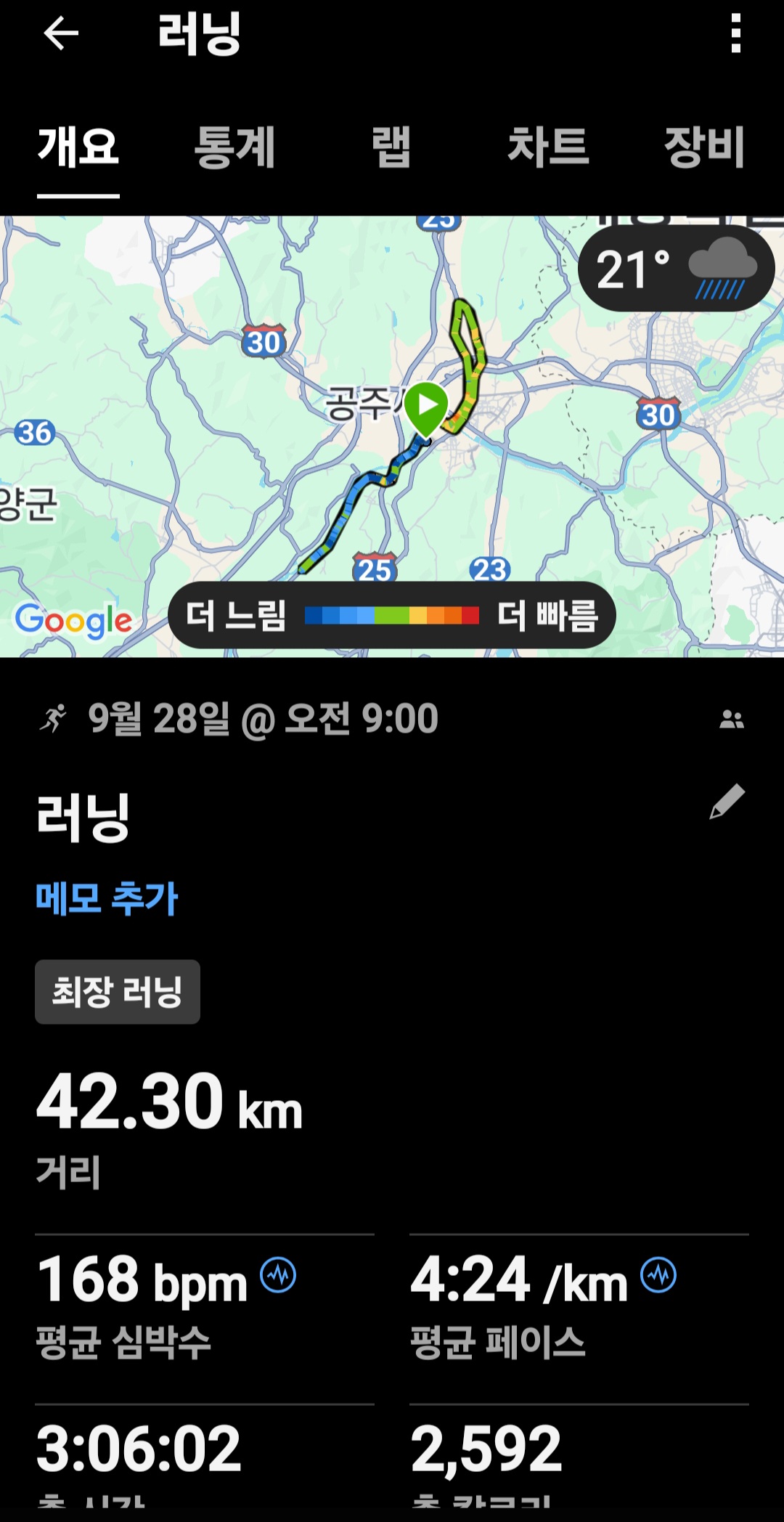
Task: Tap the 메모 추가 link
Action: click(107, 898)
